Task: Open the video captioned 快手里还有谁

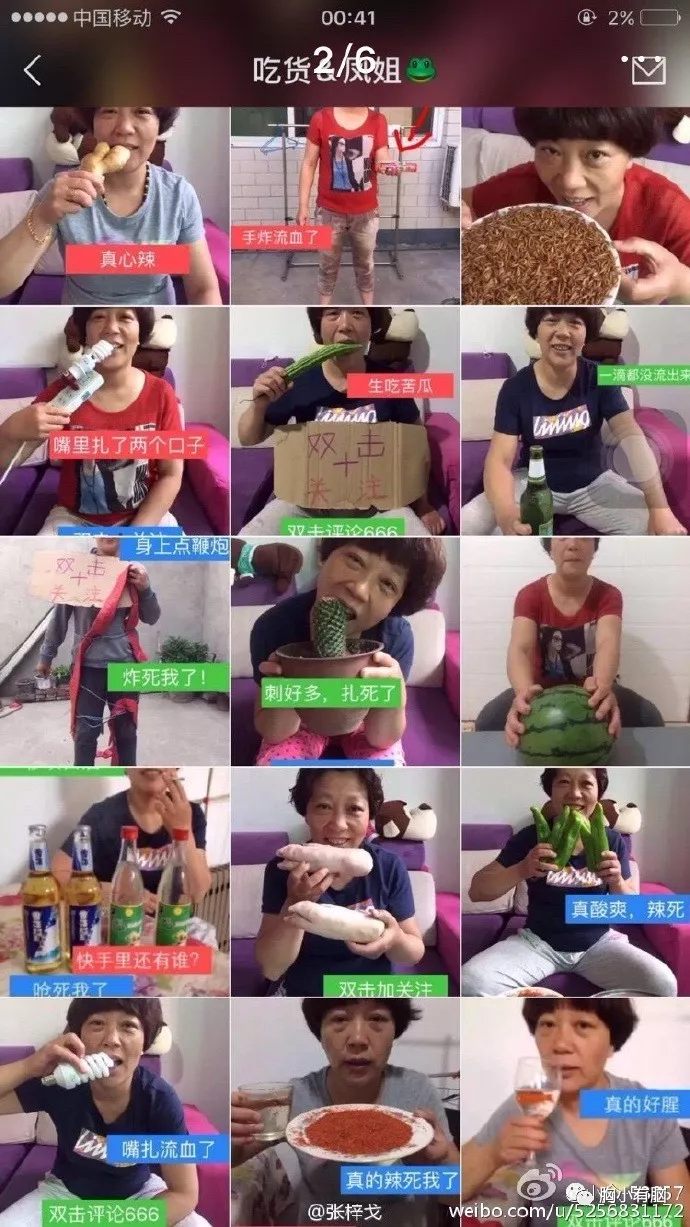Action: click(114, 880)
